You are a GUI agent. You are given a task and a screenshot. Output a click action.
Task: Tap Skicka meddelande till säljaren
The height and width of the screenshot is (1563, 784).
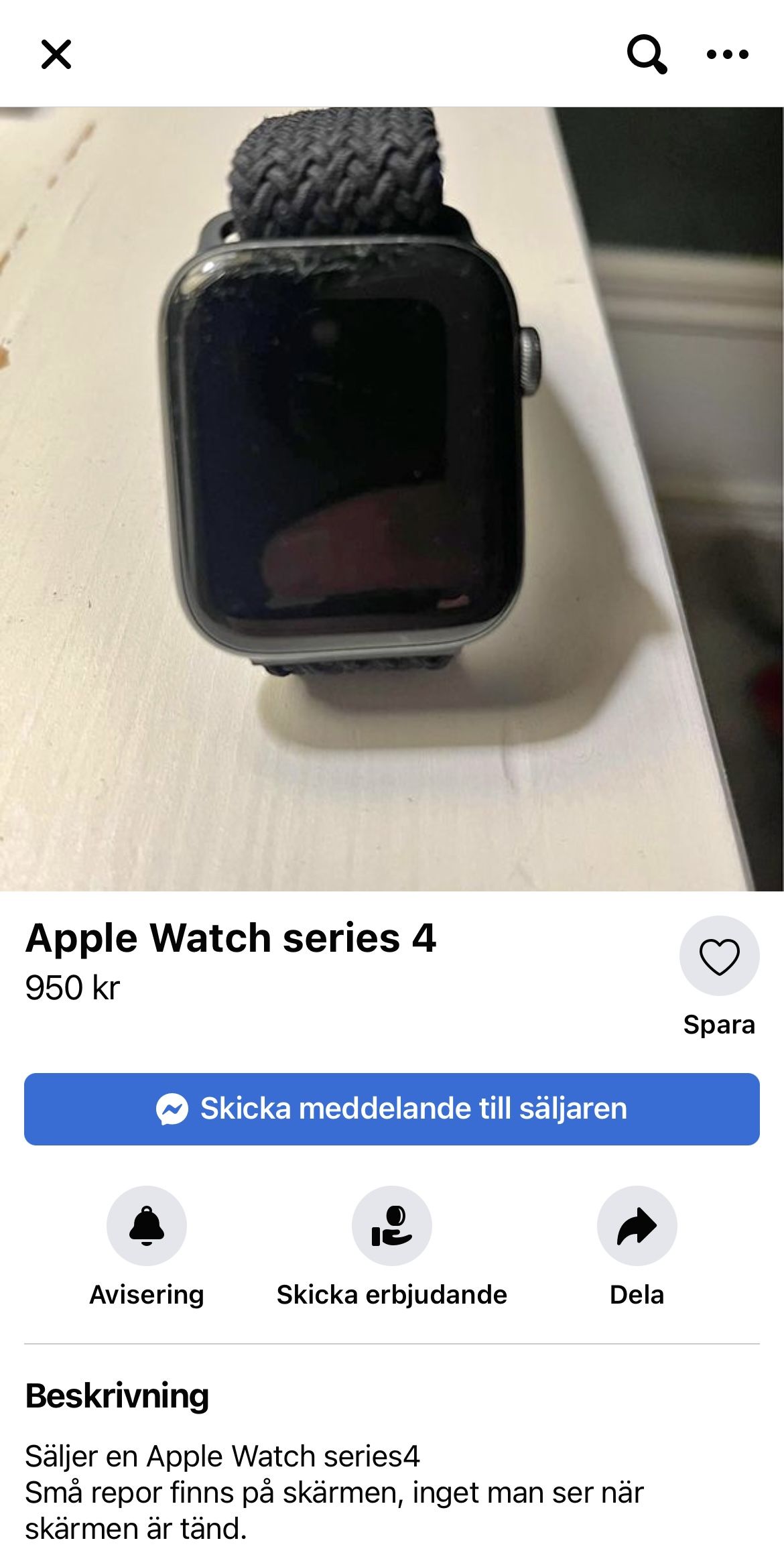point(391,1109)
